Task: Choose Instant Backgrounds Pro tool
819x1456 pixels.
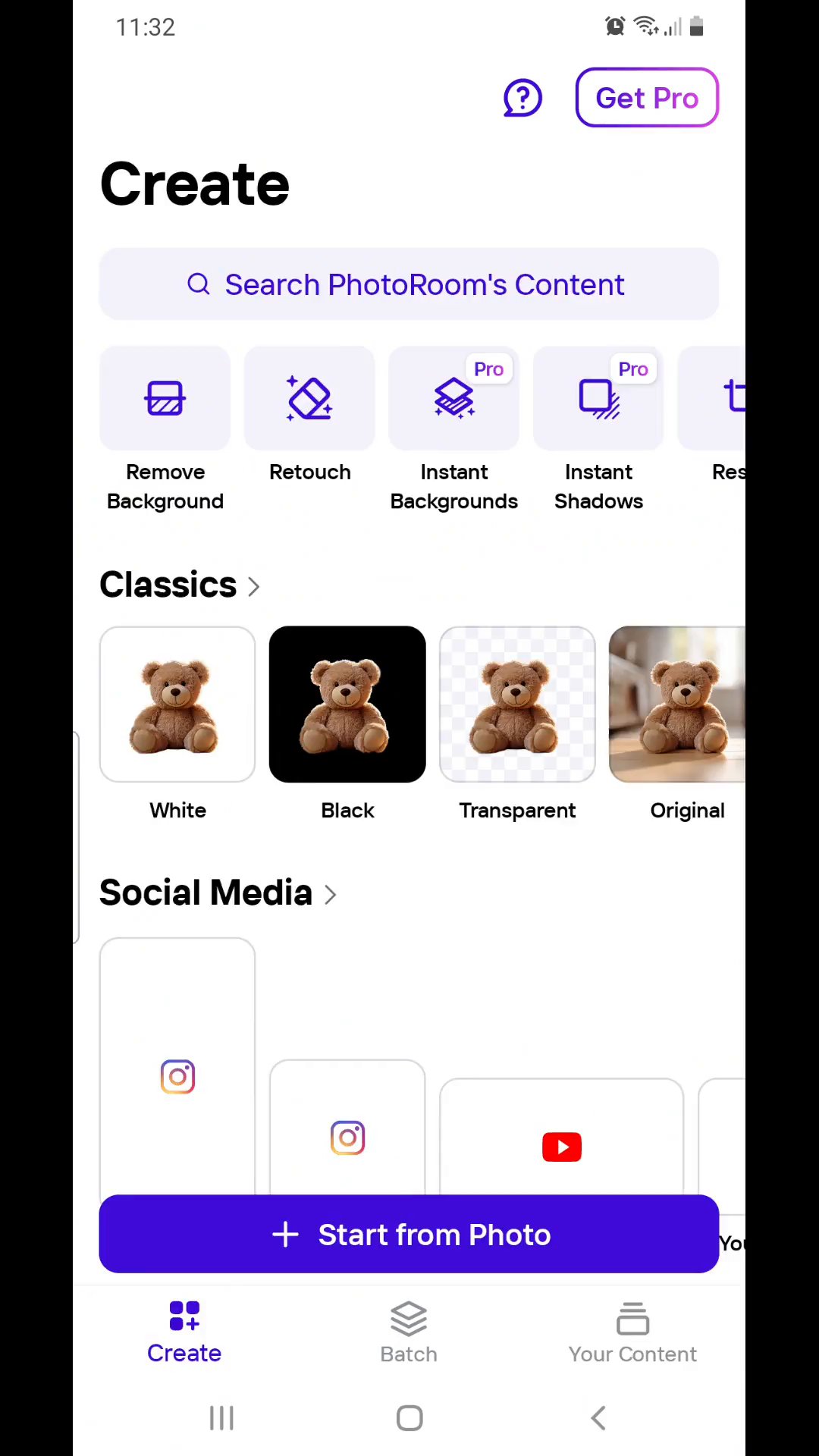Action: point(453,400)
